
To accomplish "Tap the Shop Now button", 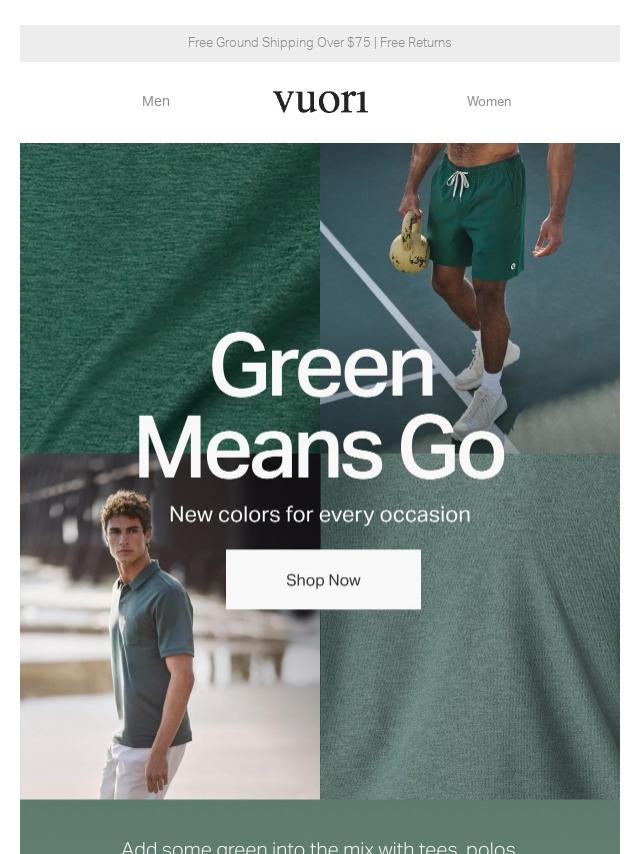I will (323, 580).
